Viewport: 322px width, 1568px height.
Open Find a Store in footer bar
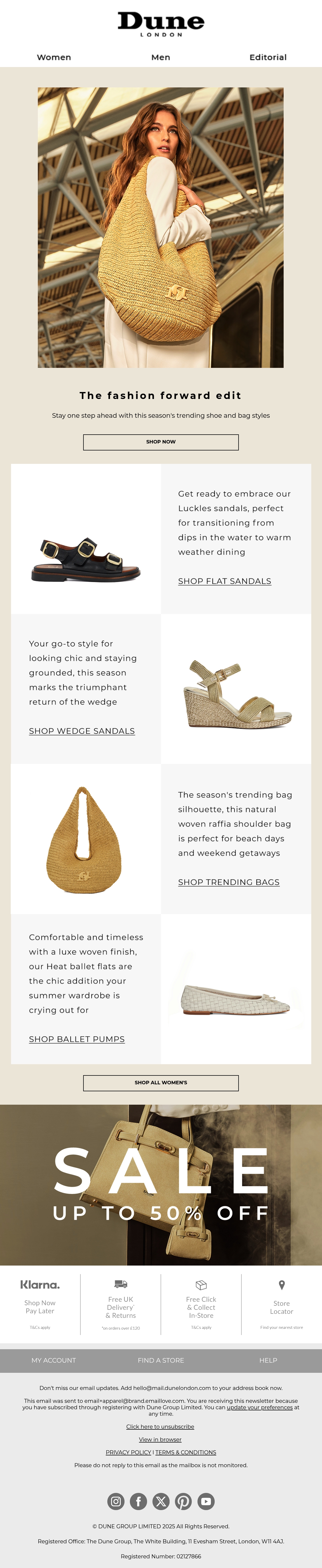(x=161, y=1360)
